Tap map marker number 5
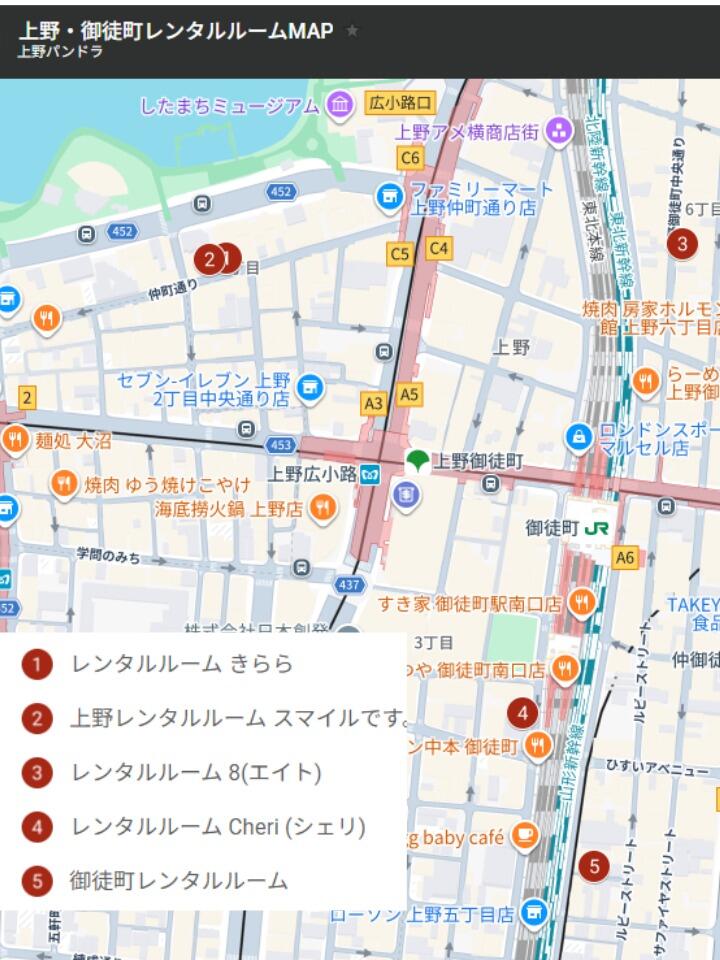Viewport: 720px width, 960px height. (594, 866)
